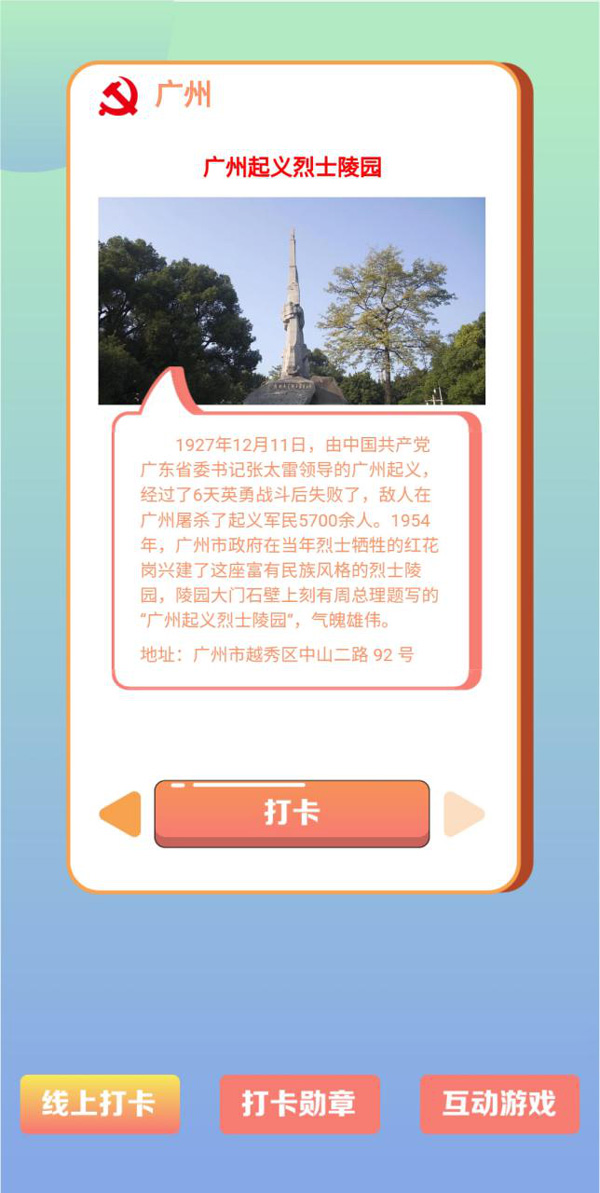600x1193 pixels.
Task: Go to the previous site with left arrow
Action: click(121, 814)
